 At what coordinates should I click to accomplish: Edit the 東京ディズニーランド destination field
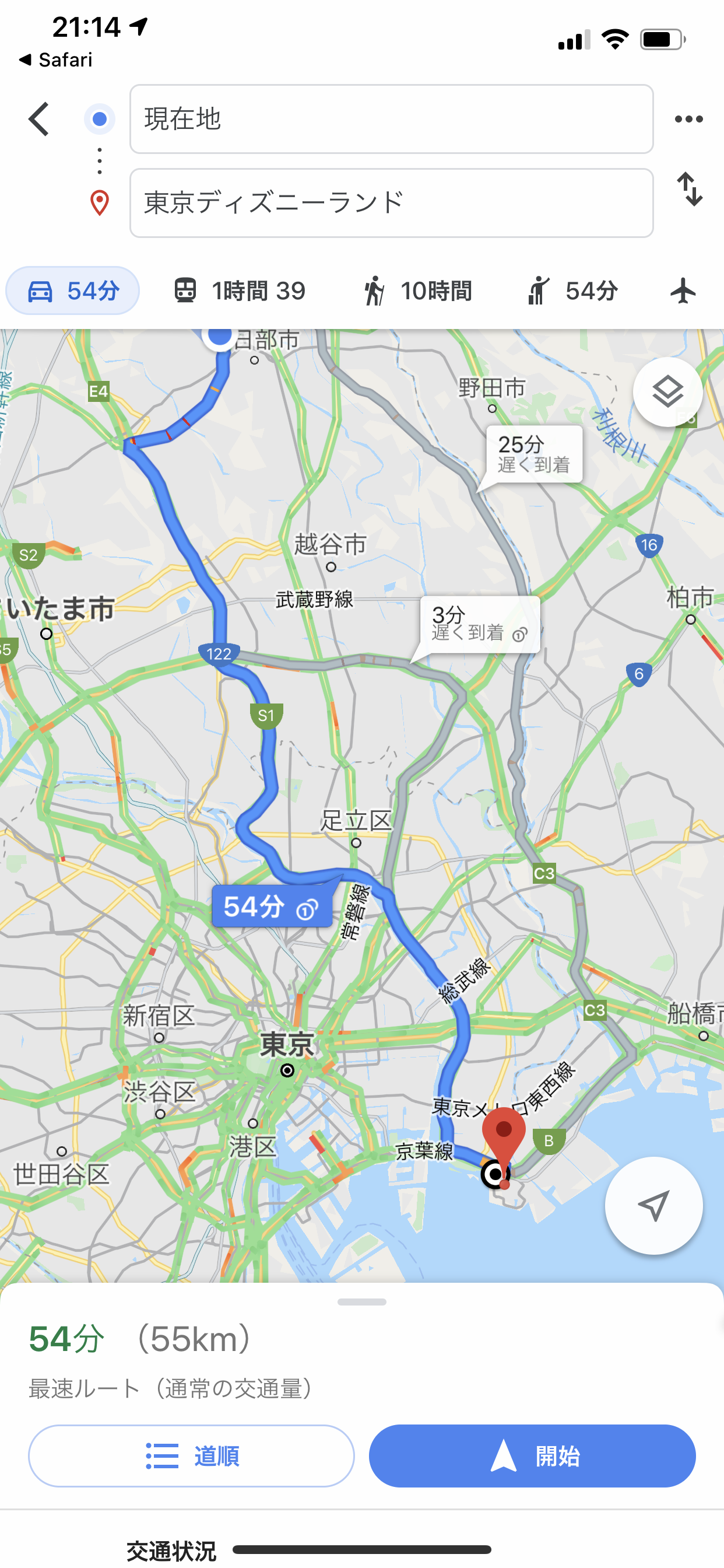(391, 202)
